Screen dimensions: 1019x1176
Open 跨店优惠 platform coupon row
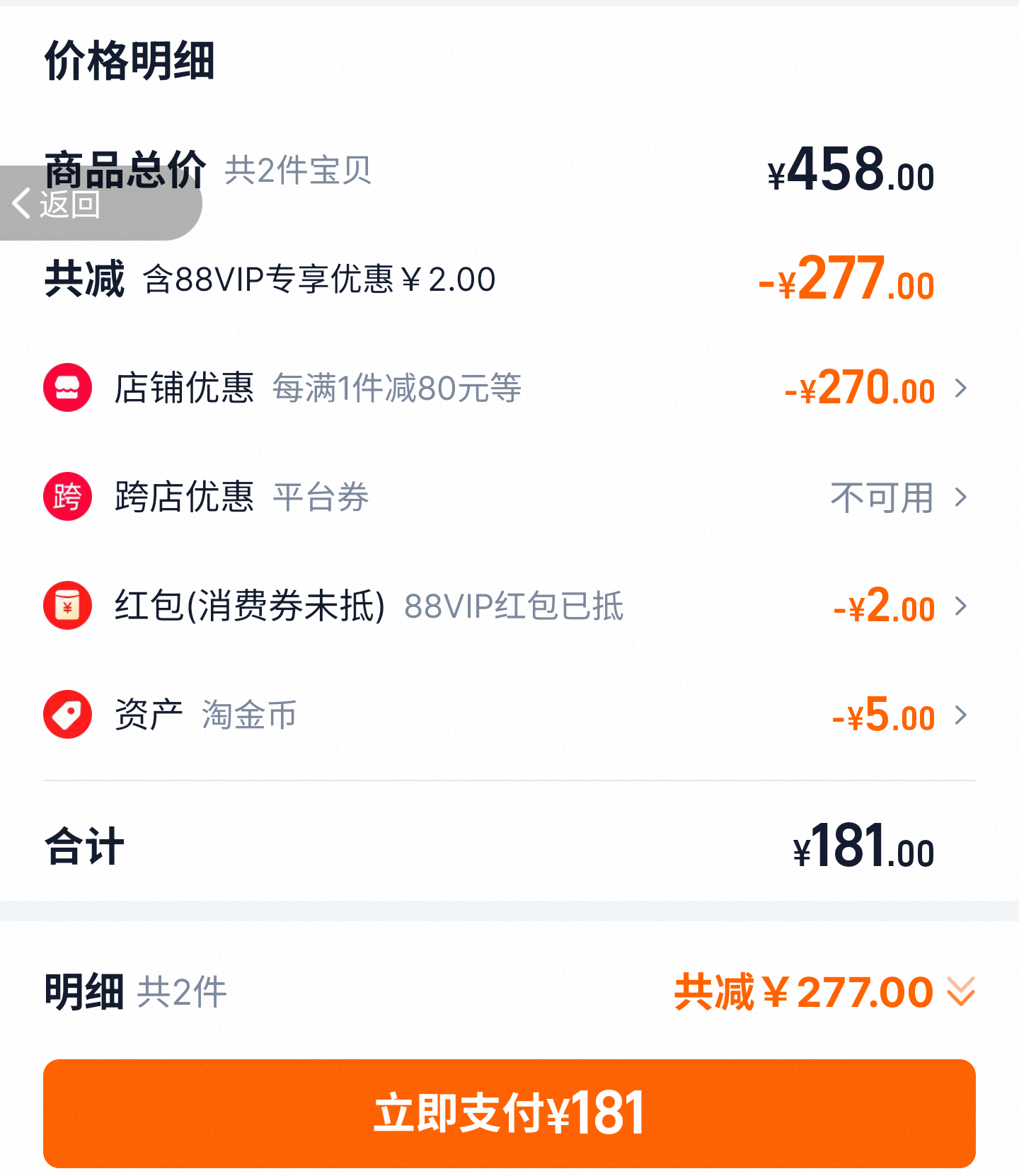tap(508, 497)
